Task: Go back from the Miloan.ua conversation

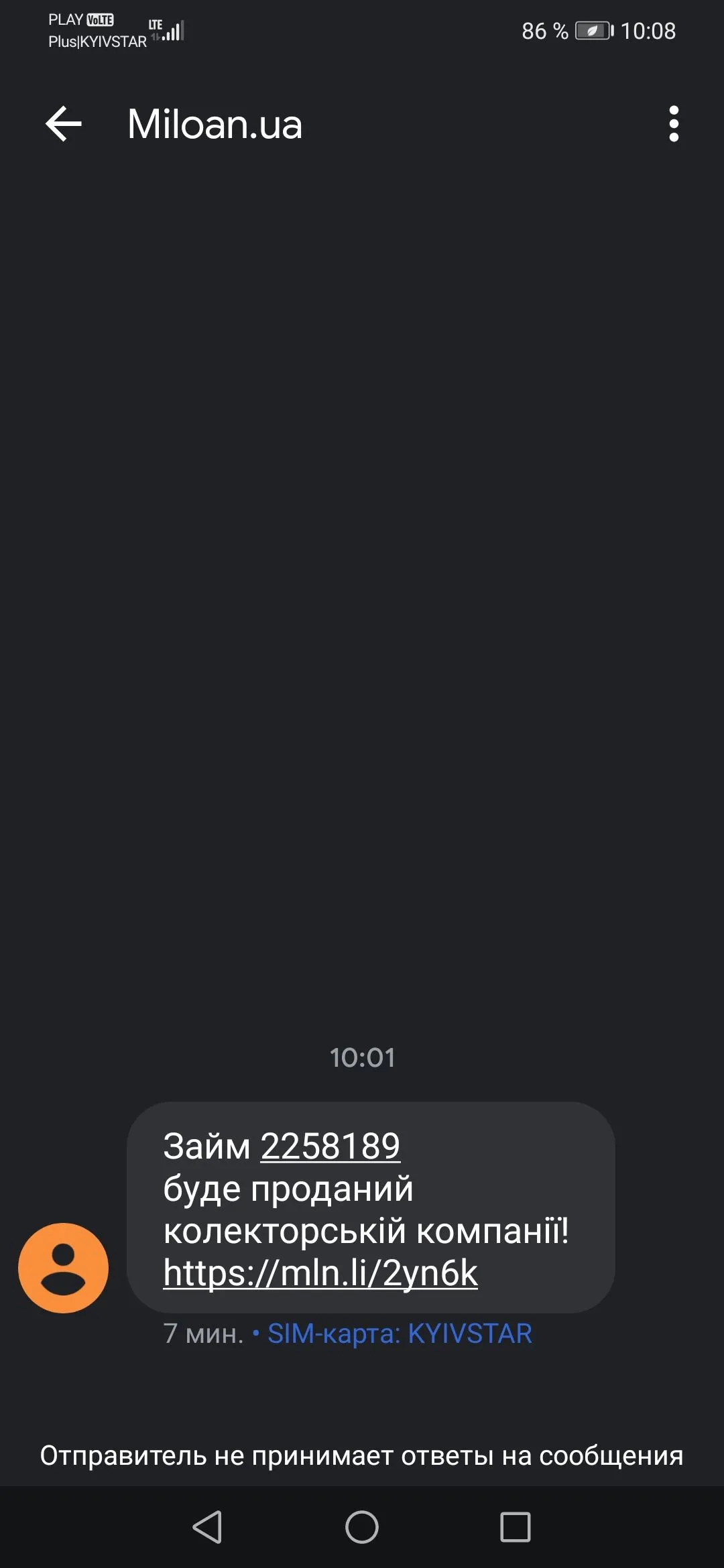Action: (64, 124)
